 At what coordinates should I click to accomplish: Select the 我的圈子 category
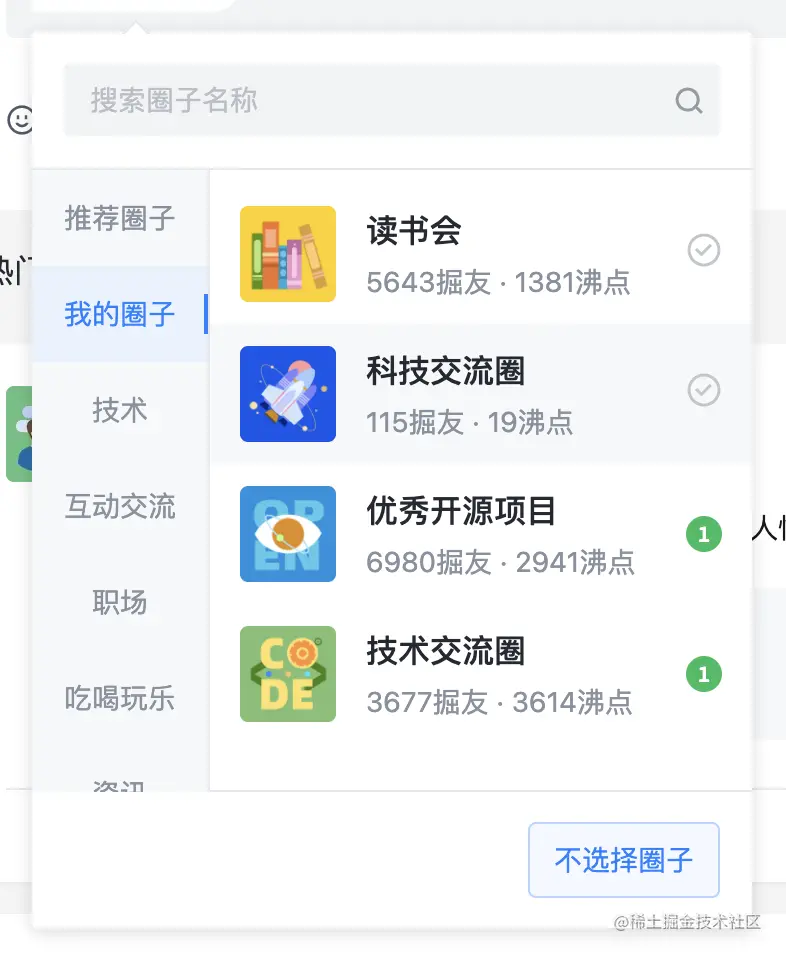coord(120,314)
